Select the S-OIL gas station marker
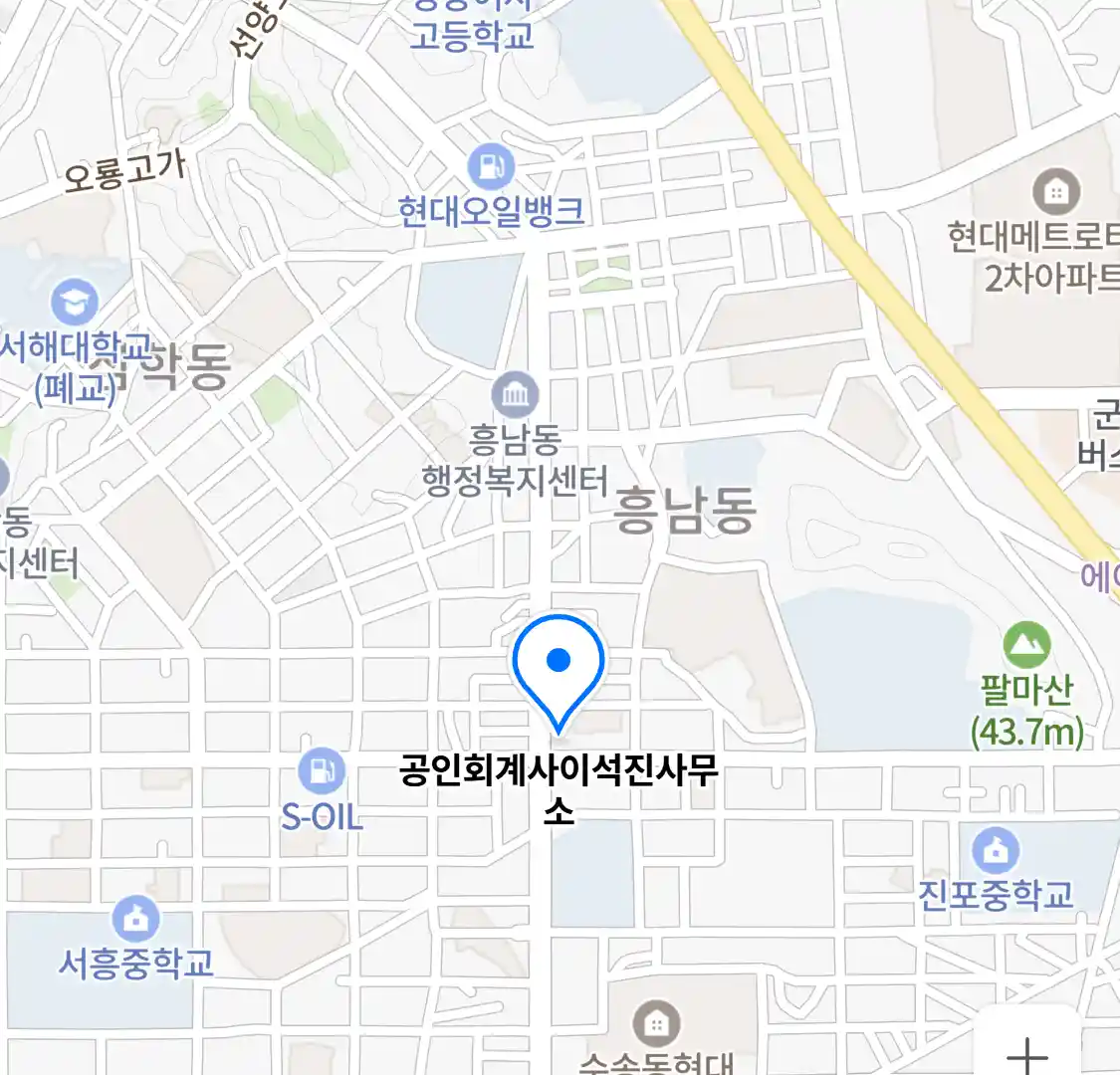This screenshot has height=1075, width=1120. click(x=322, y=771)
